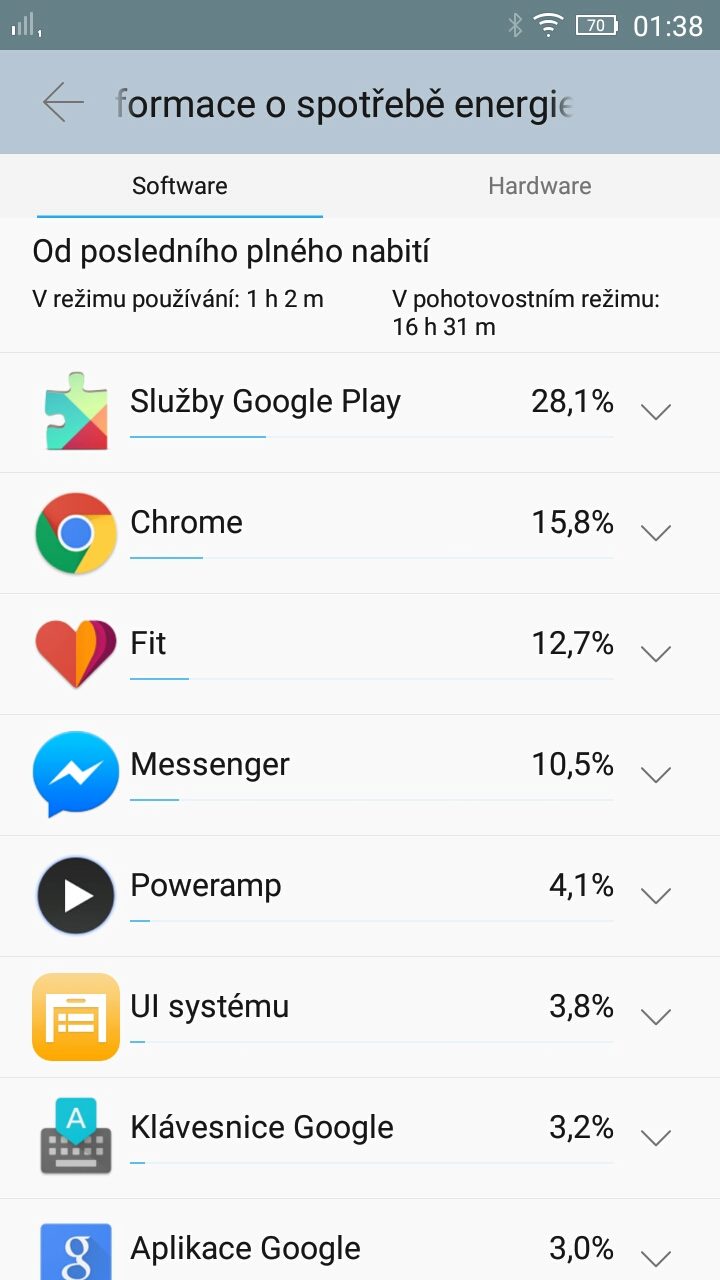720x1280 pixels.
Task: Expand Klávesnice Google chevron
Action: point(656,1138)
